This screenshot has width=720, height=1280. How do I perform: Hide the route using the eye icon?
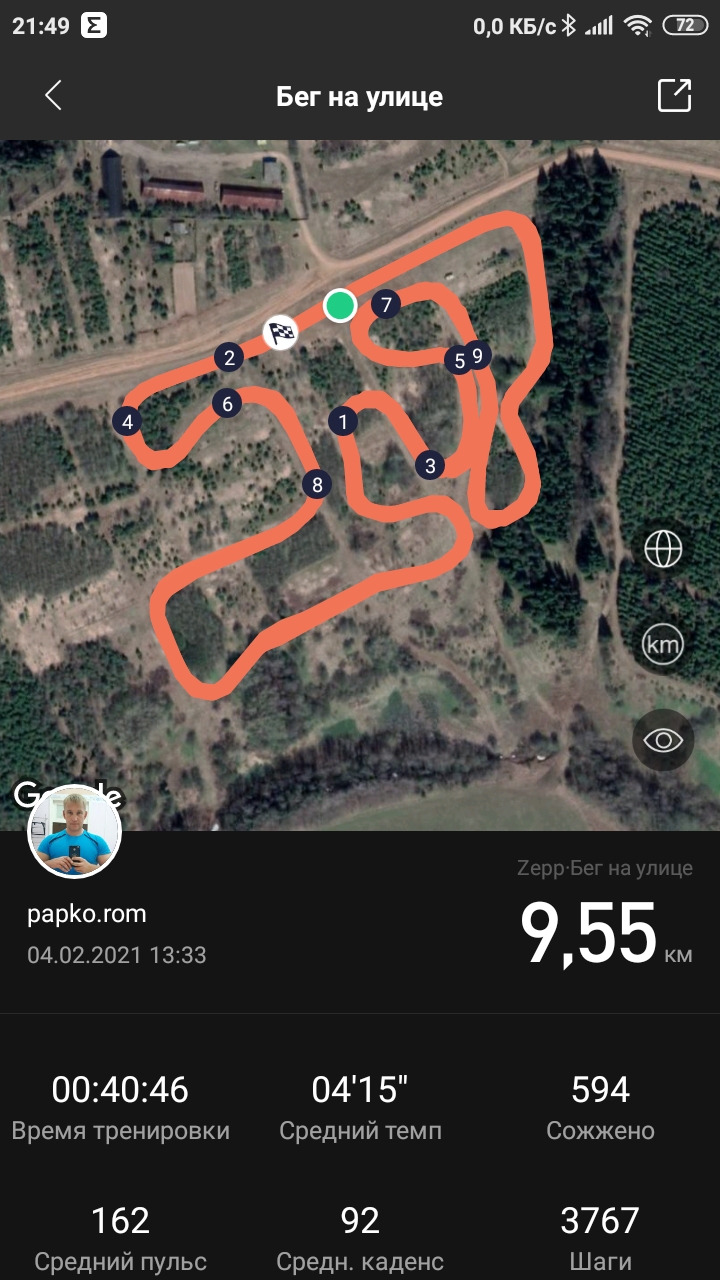coord(663,740)
